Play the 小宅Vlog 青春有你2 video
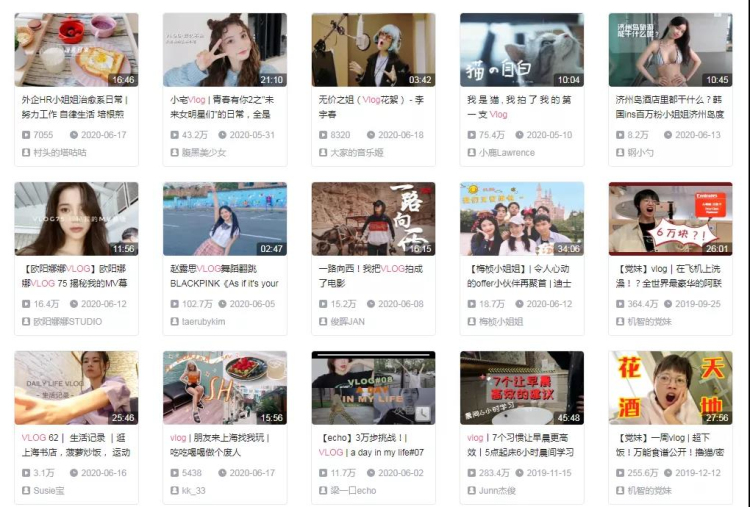The width and height of the screenshot is (750, 507). tap(224, 50)
